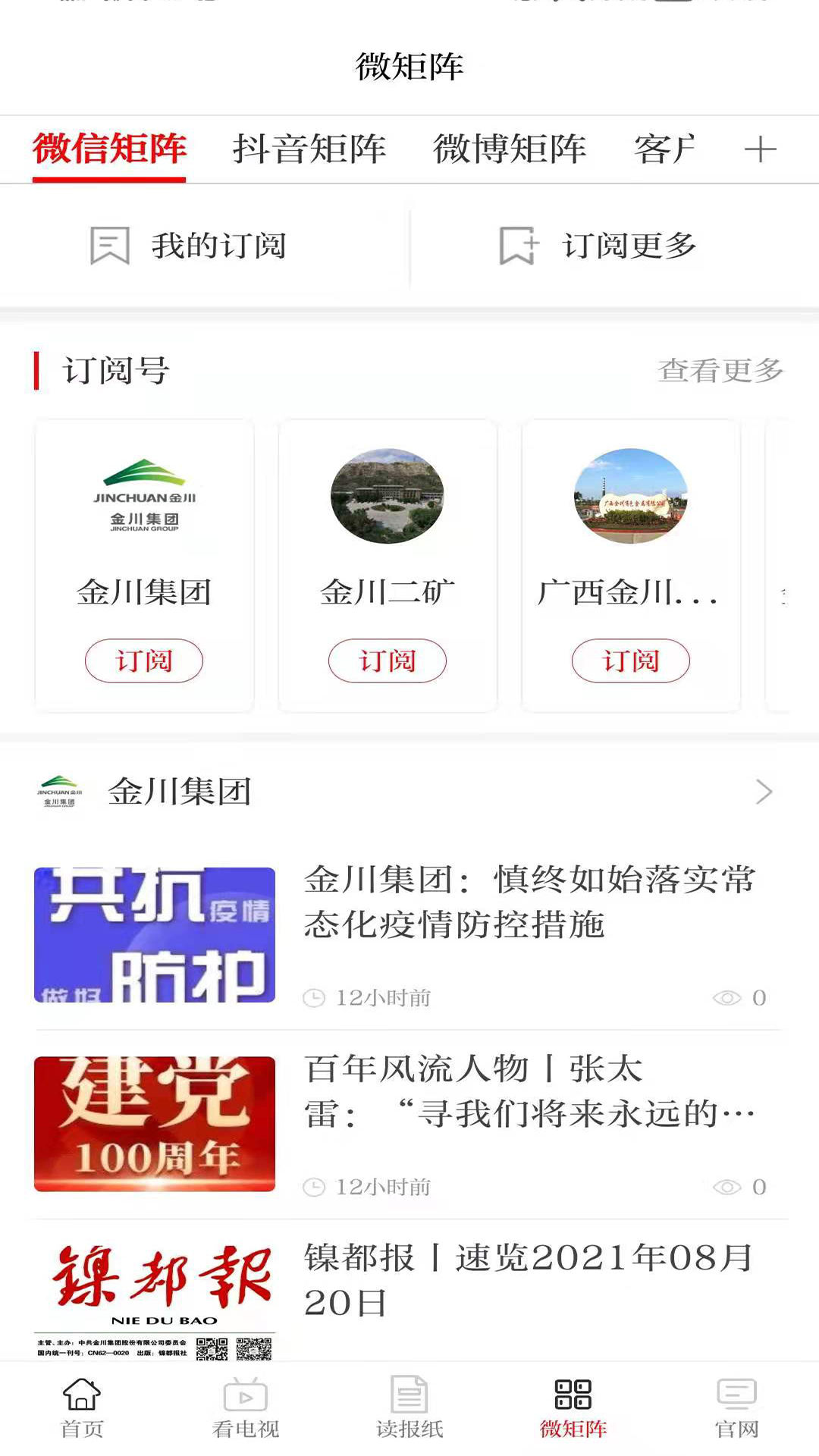Viewport: 819px width, 1456px height.
Task: Subscribe to 广西金川 account
Action: (x=631, y=661)
